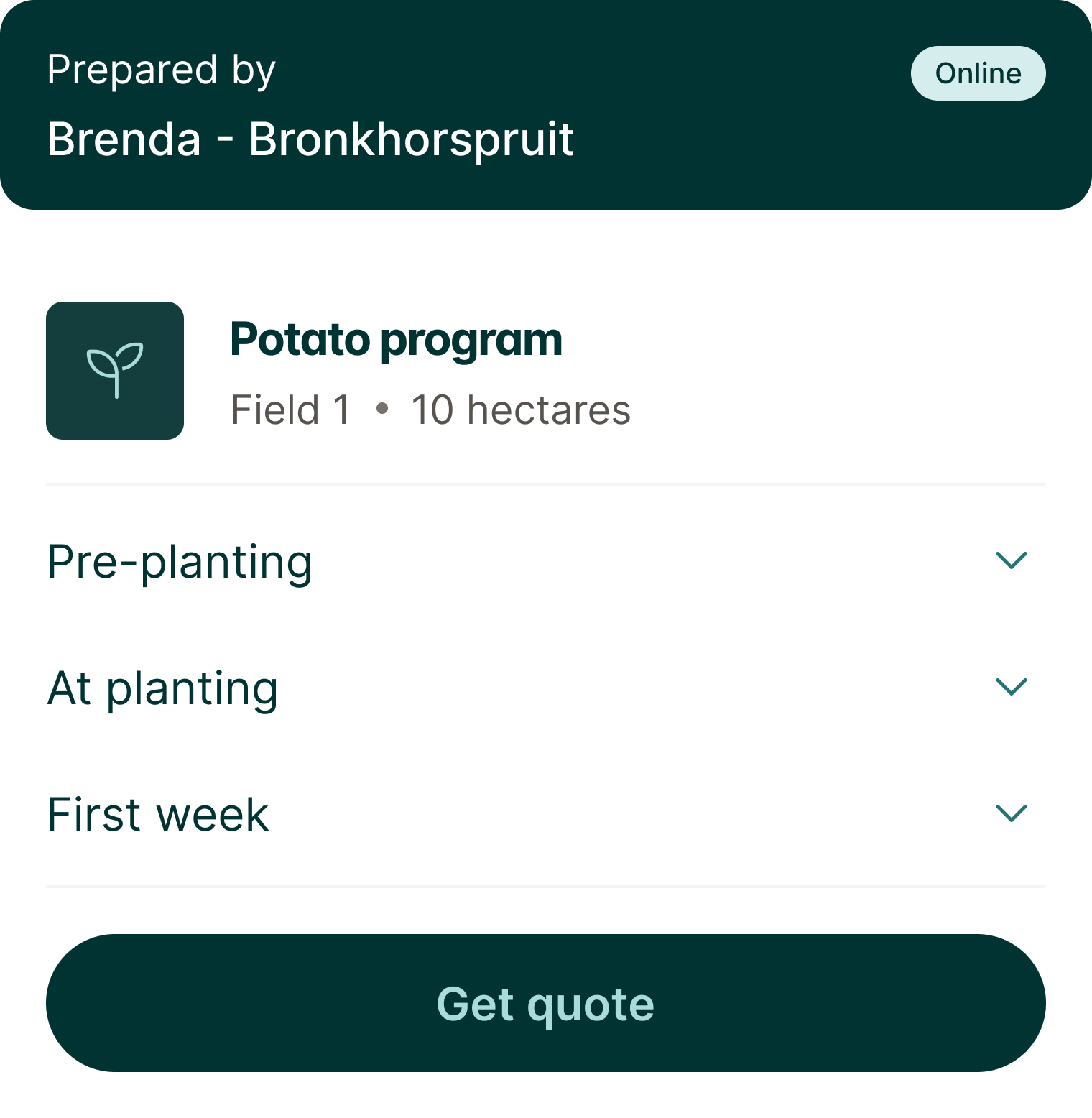Tap the Get quote button

545,1003
